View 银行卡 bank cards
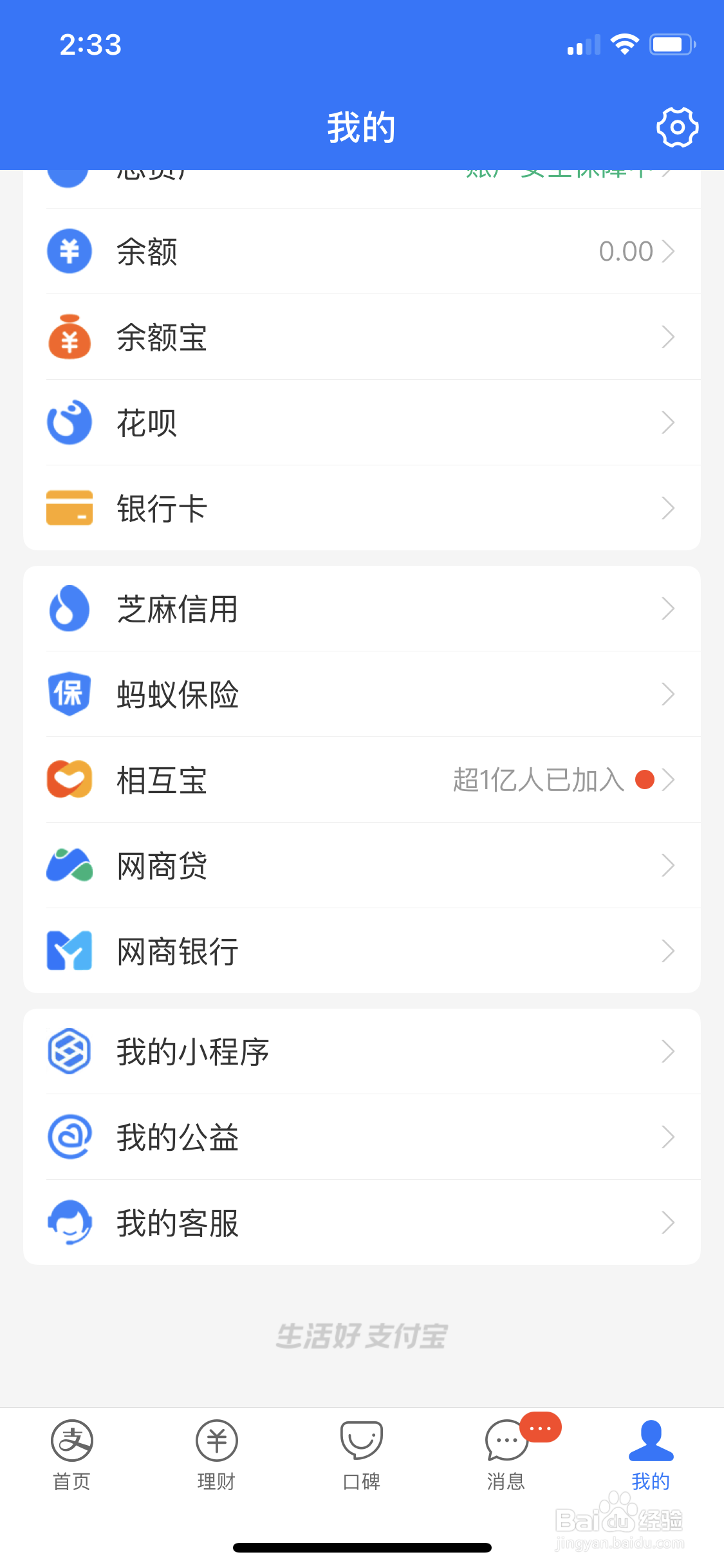The image size is (724, 1568). [362, 508]
